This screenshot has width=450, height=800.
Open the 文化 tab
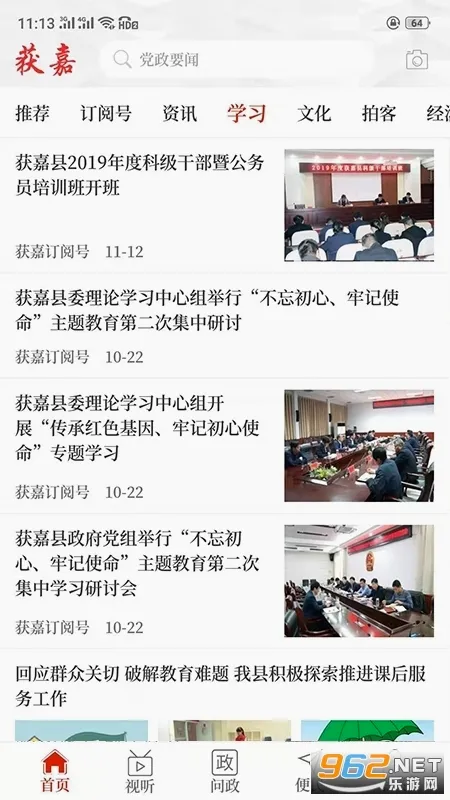pos(314,113)
